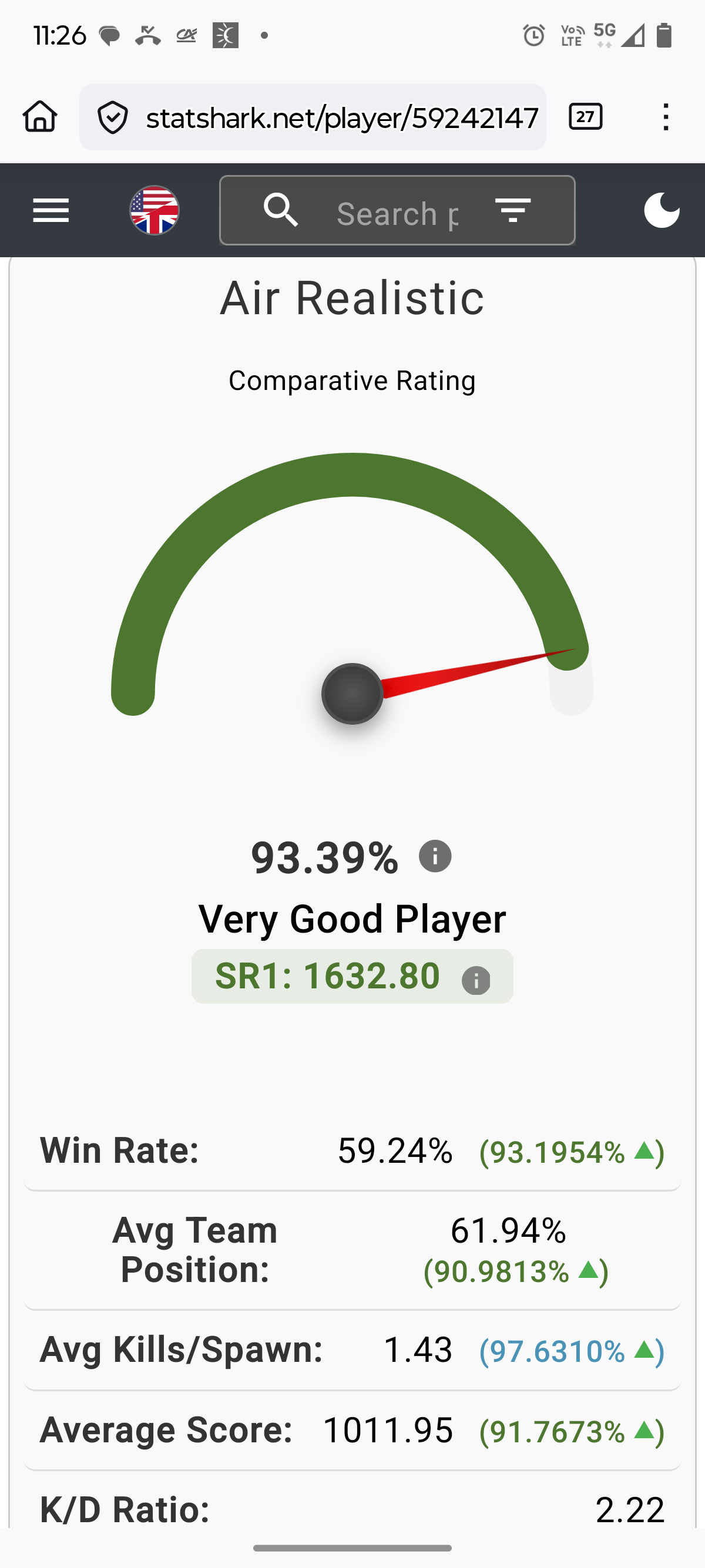Open the browser tab switcher

pos(586,117)
